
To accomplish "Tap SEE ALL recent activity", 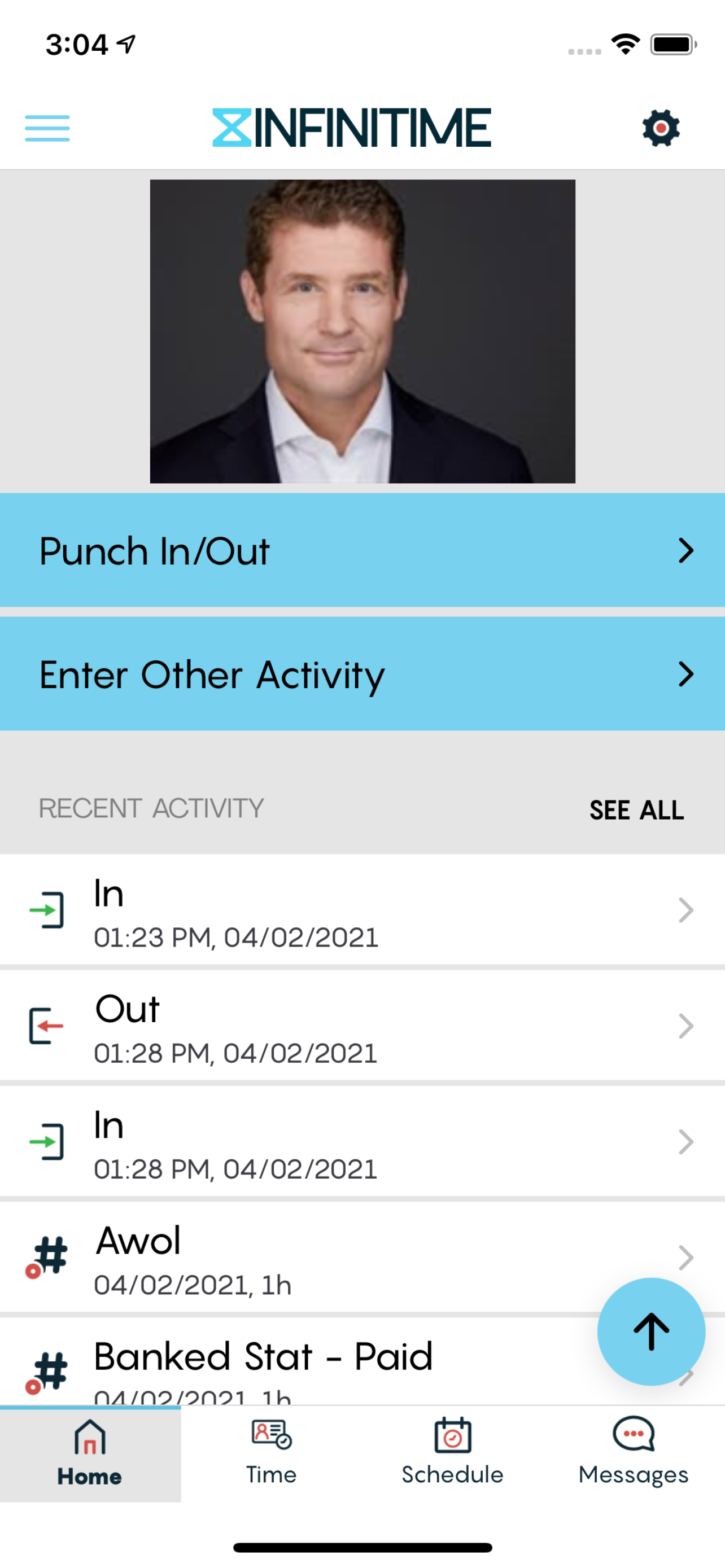I will [636, 810].
